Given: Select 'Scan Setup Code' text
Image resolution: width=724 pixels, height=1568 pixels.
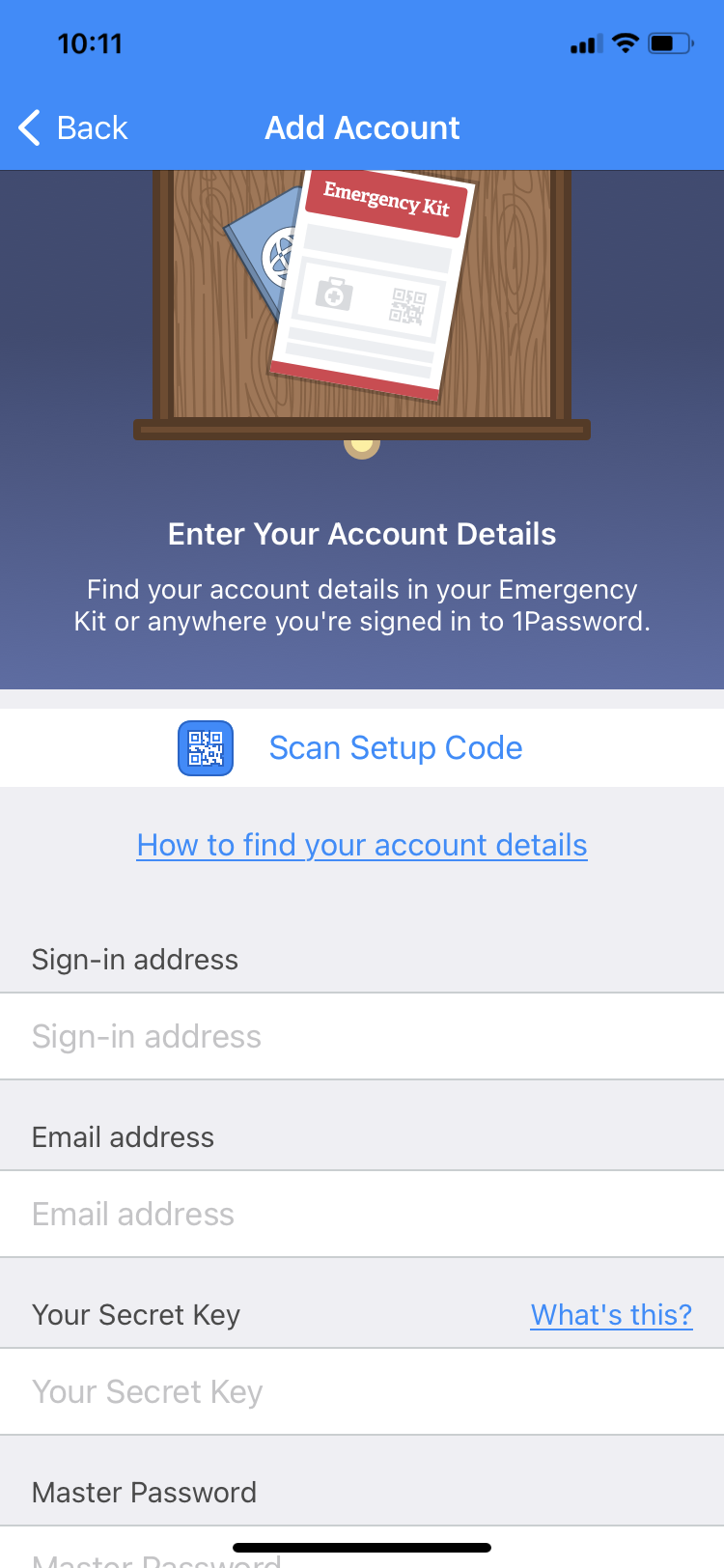Looking at the screenshot, I should [x=396, y=747].
